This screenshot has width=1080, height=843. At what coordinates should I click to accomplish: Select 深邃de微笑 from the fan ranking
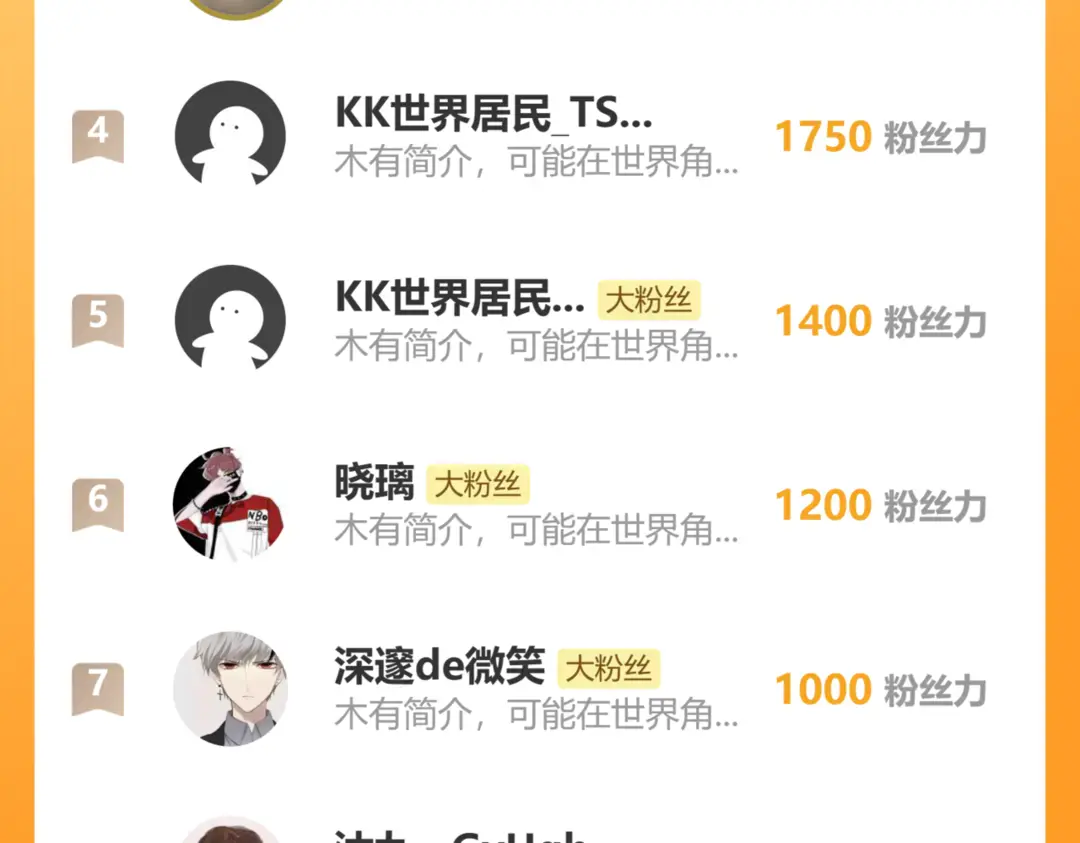(x=440, y=668)
